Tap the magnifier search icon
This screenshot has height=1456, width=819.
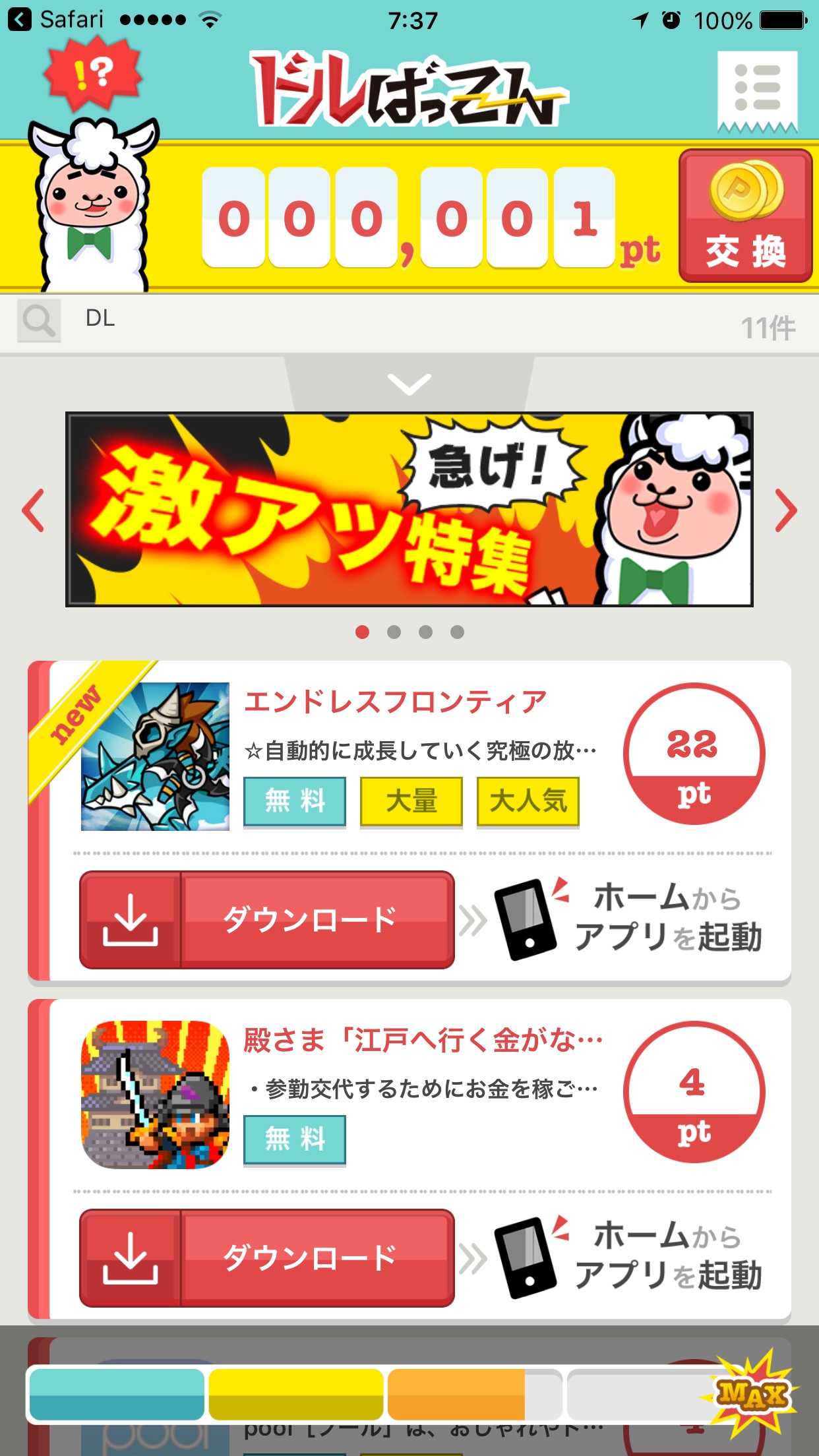(39, 320)
